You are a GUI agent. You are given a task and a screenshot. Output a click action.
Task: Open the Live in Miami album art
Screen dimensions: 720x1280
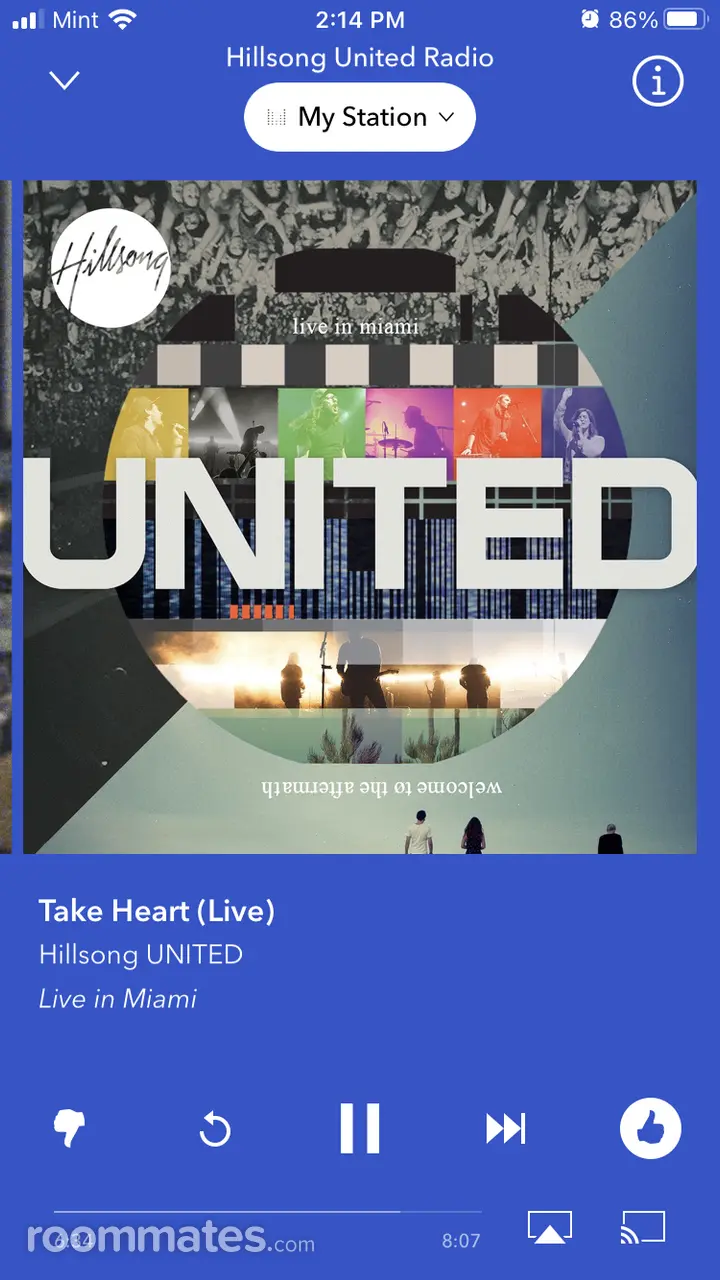360,517
